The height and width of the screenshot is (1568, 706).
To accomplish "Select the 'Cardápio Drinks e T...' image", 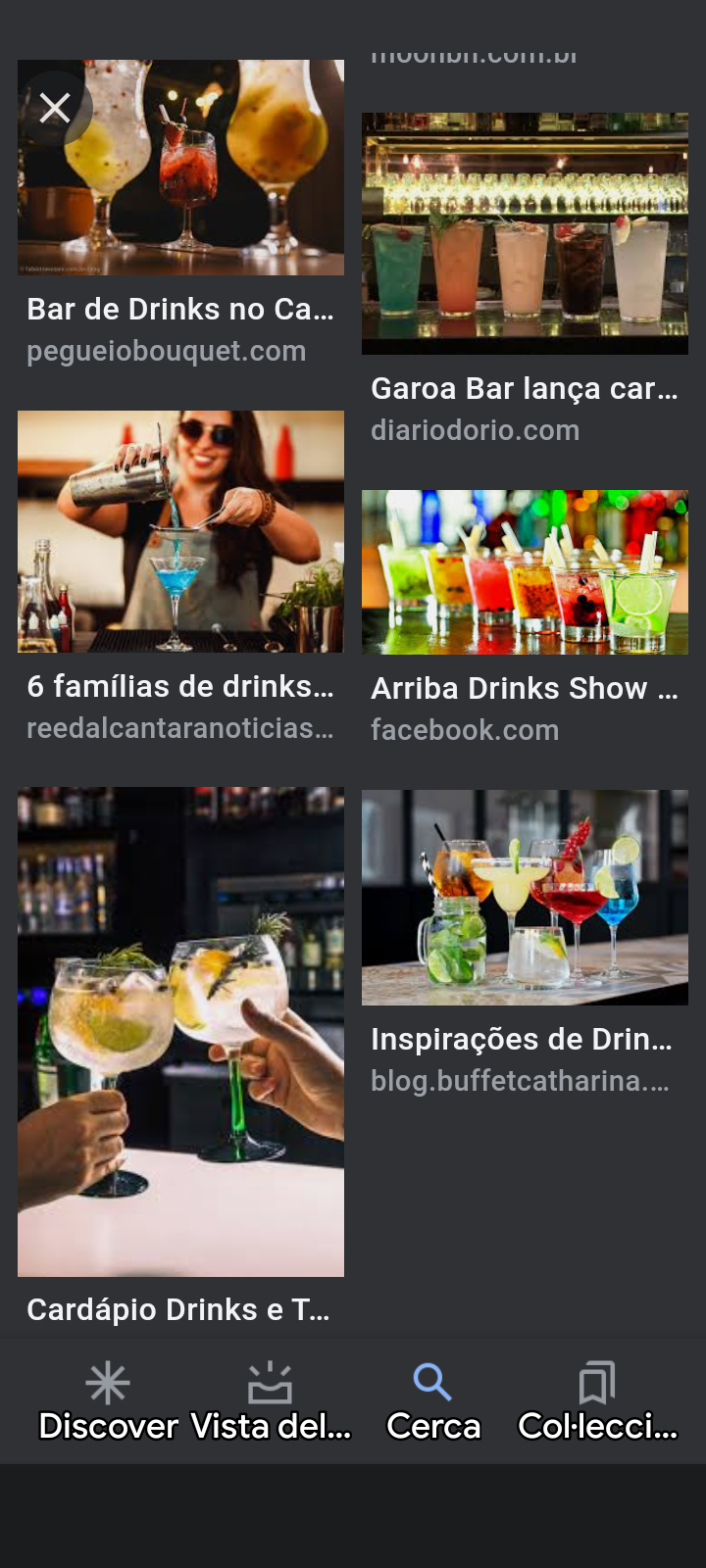I will tap(180, 1031).
